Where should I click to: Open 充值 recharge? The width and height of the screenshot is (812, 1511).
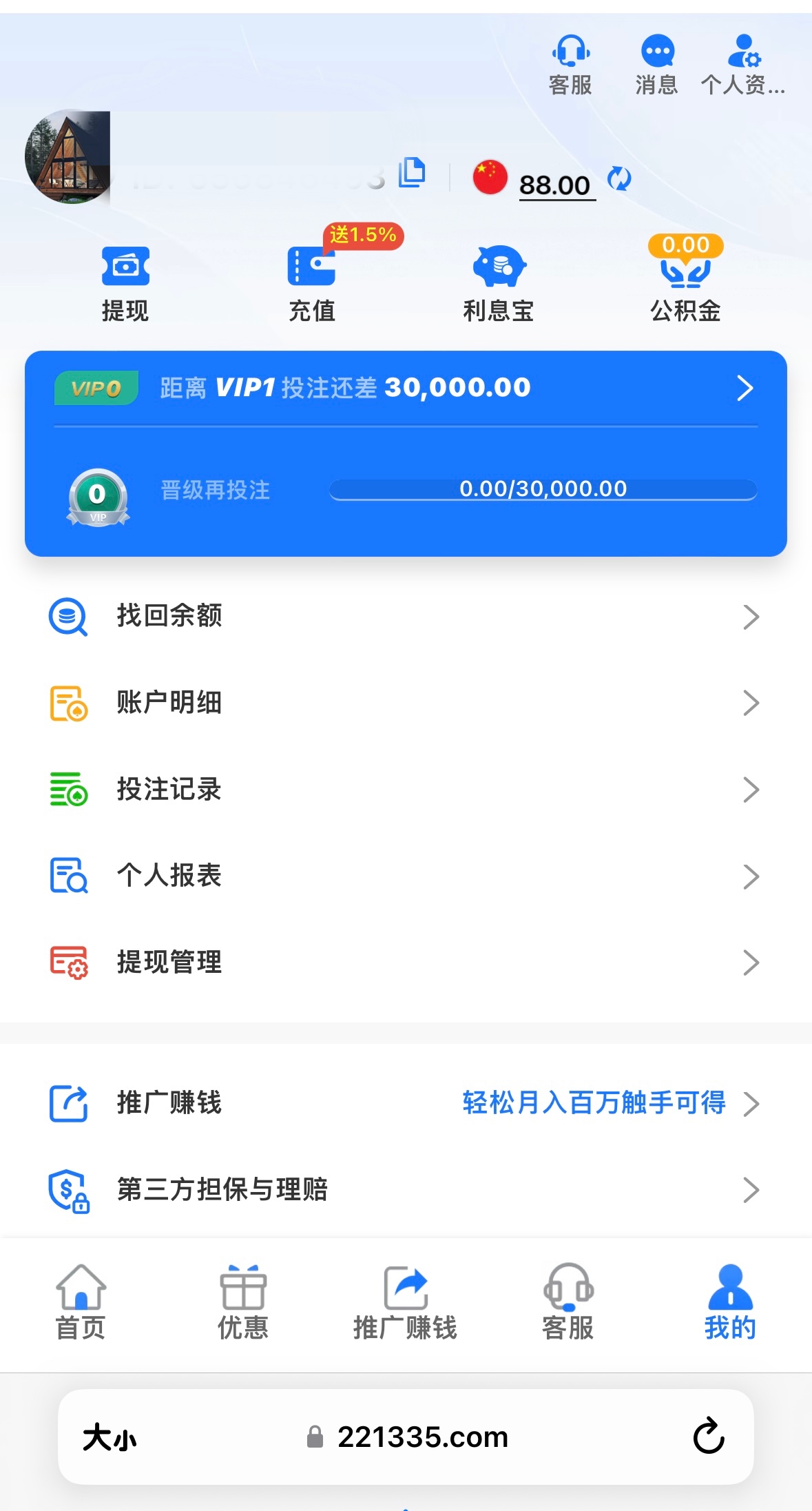[311, 283]
